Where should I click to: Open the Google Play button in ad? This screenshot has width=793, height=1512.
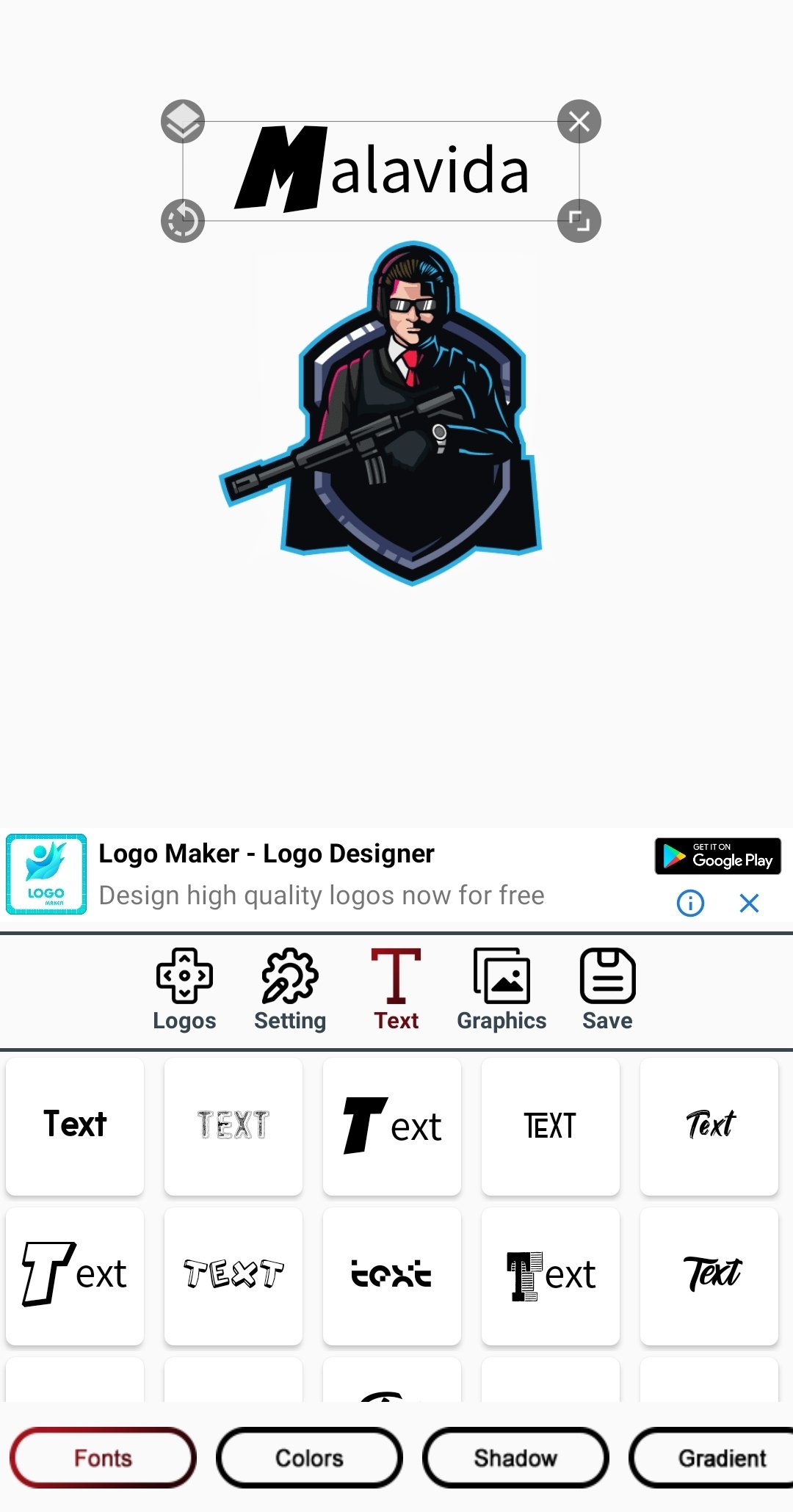point(717,856)
